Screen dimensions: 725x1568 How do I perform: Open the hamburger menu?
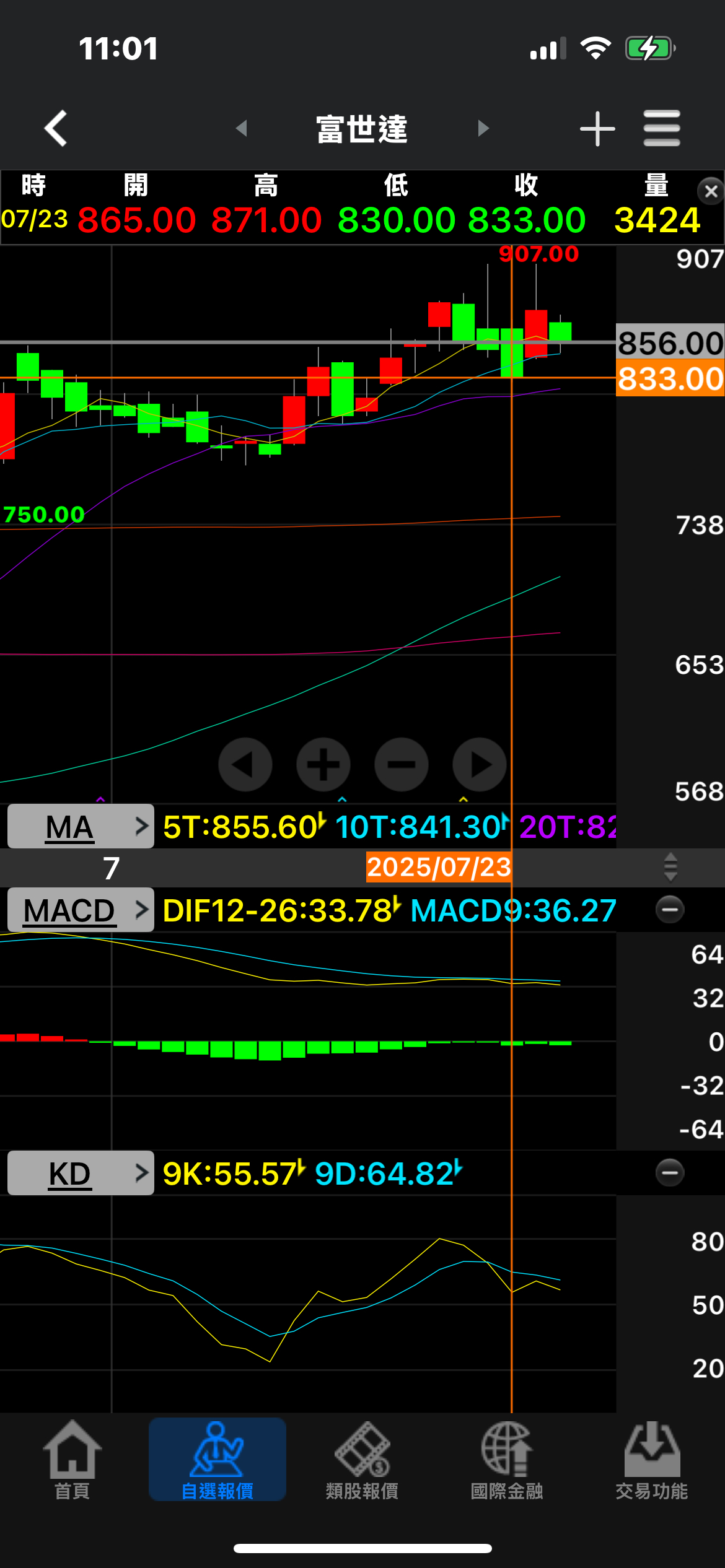click(662, 128)
